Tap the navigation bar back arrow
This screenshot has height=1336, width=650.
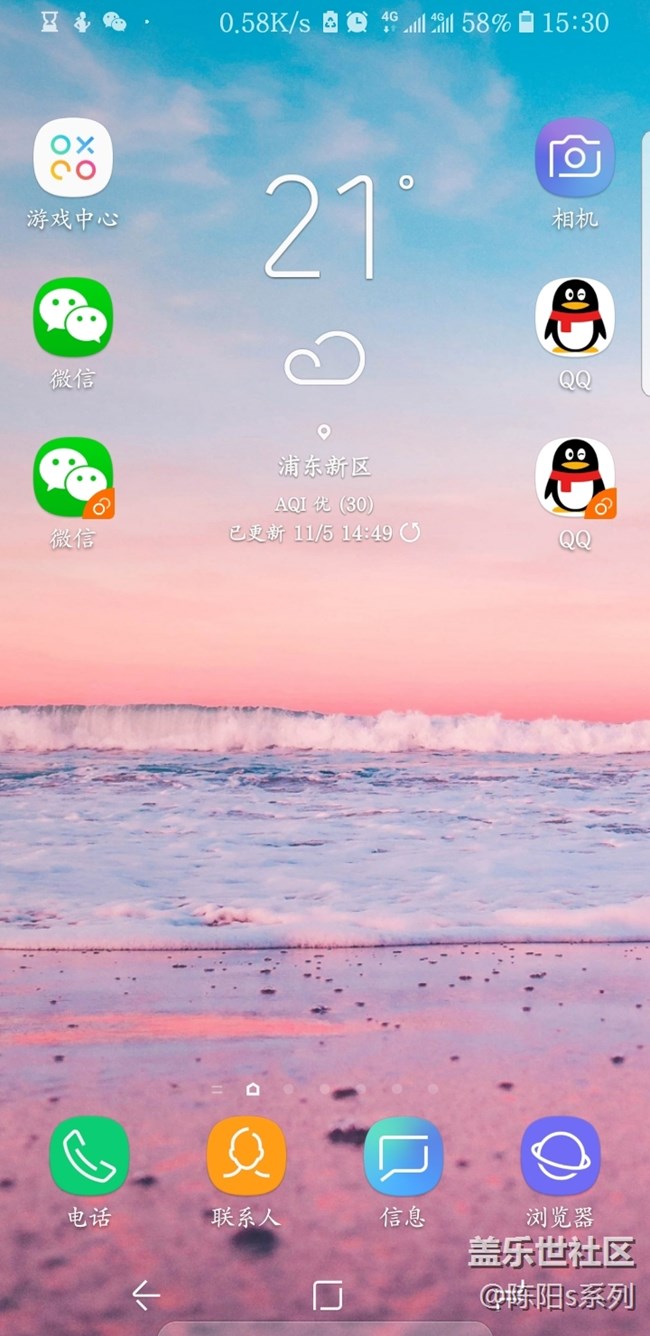146,1296
